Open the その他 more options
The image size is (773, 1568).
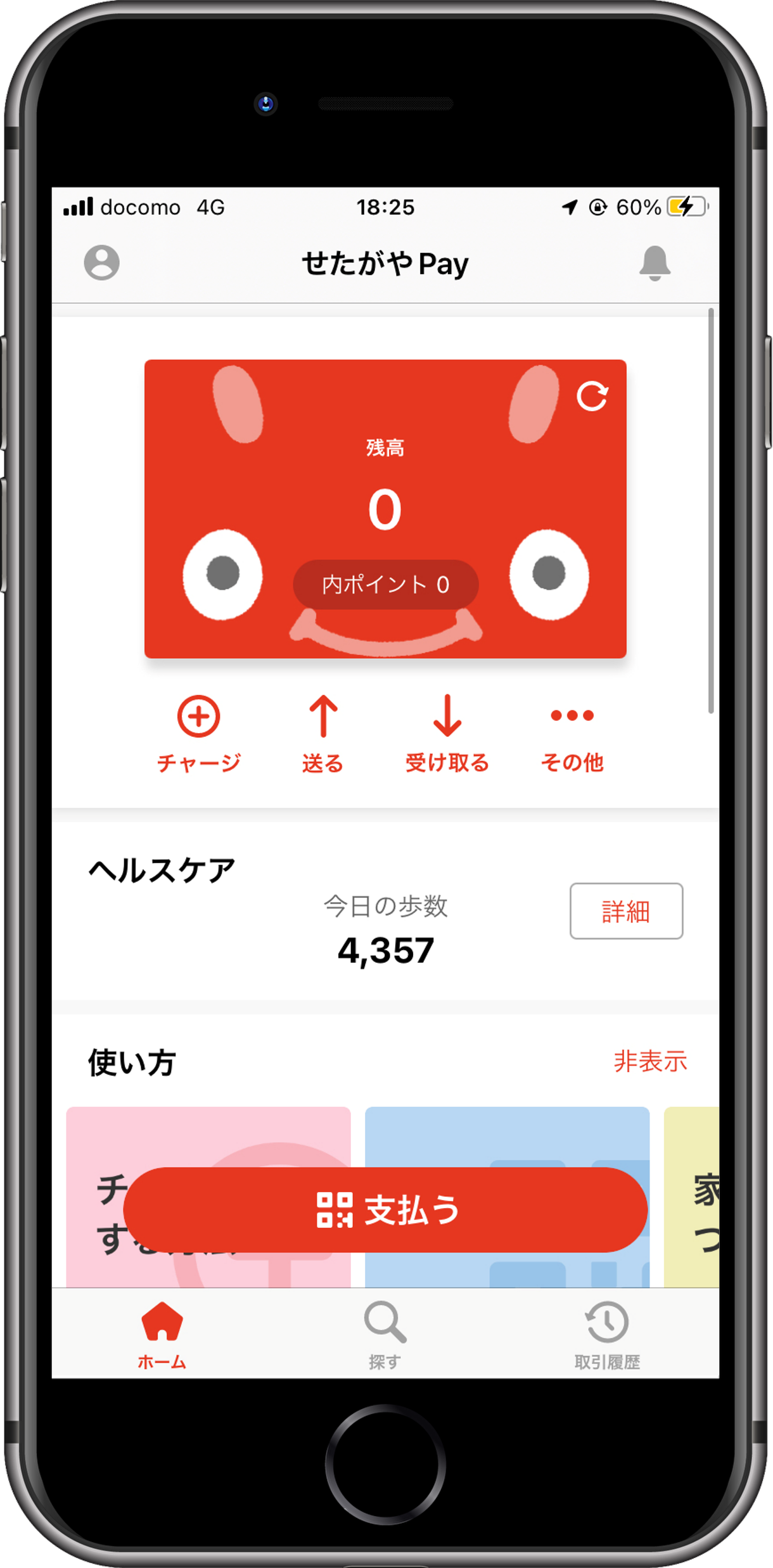pyautogui.click(x=572, y=734)
